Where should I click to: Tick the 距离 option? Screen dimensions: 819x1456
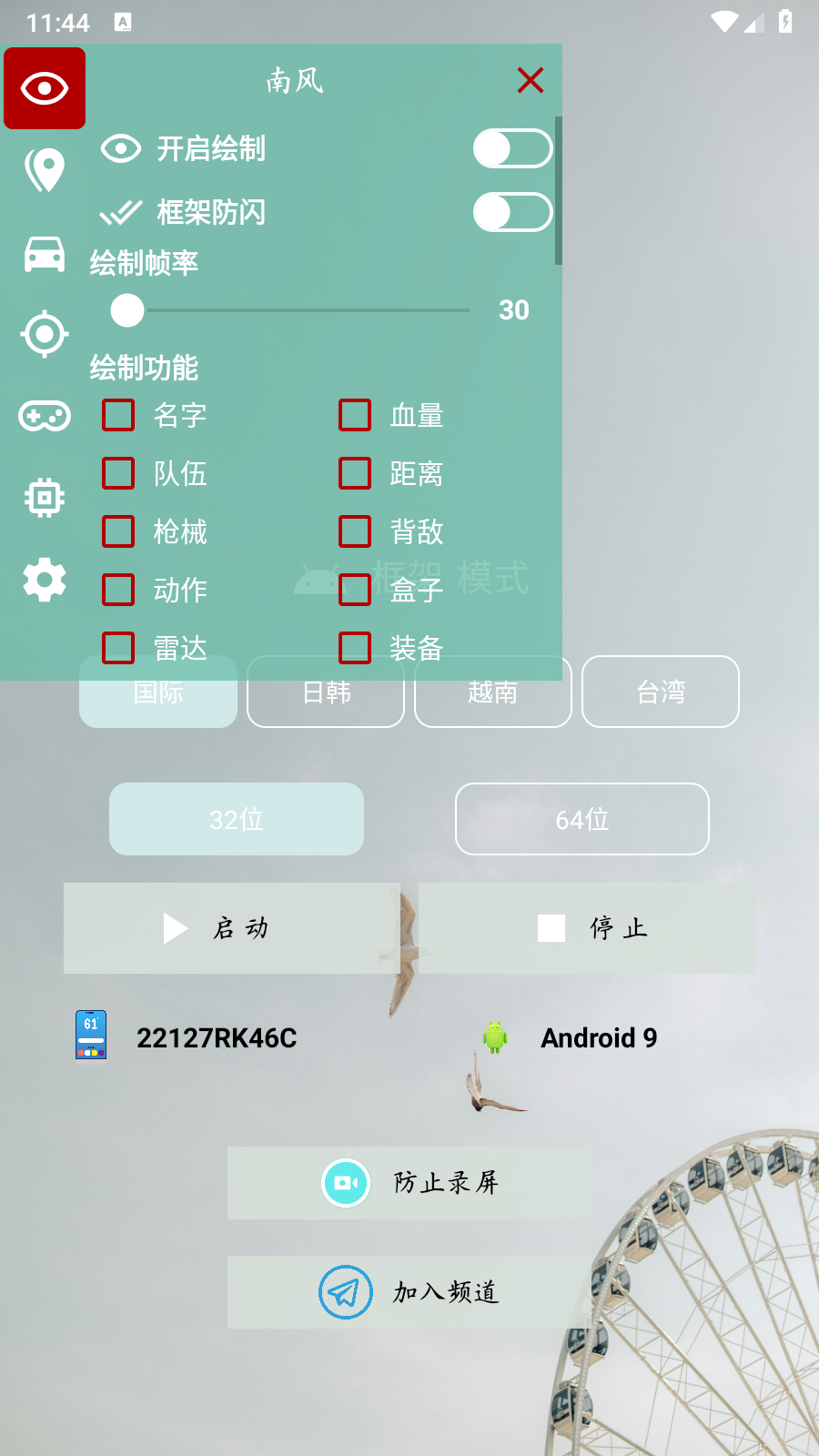point(355,473)
